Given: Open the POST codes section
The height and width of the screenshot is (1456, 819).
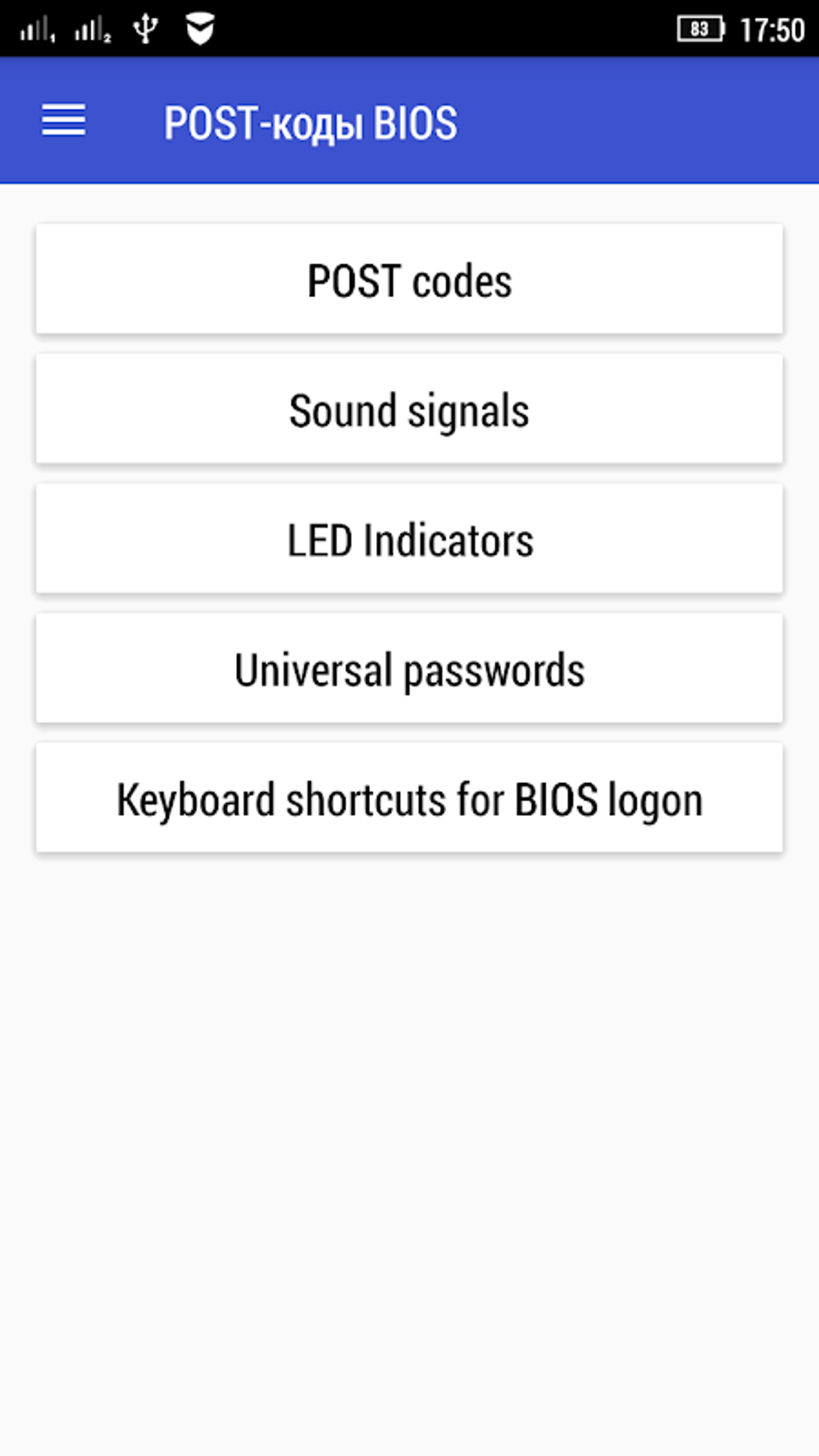Looking at the screenshot, I should tap(409, 279).
